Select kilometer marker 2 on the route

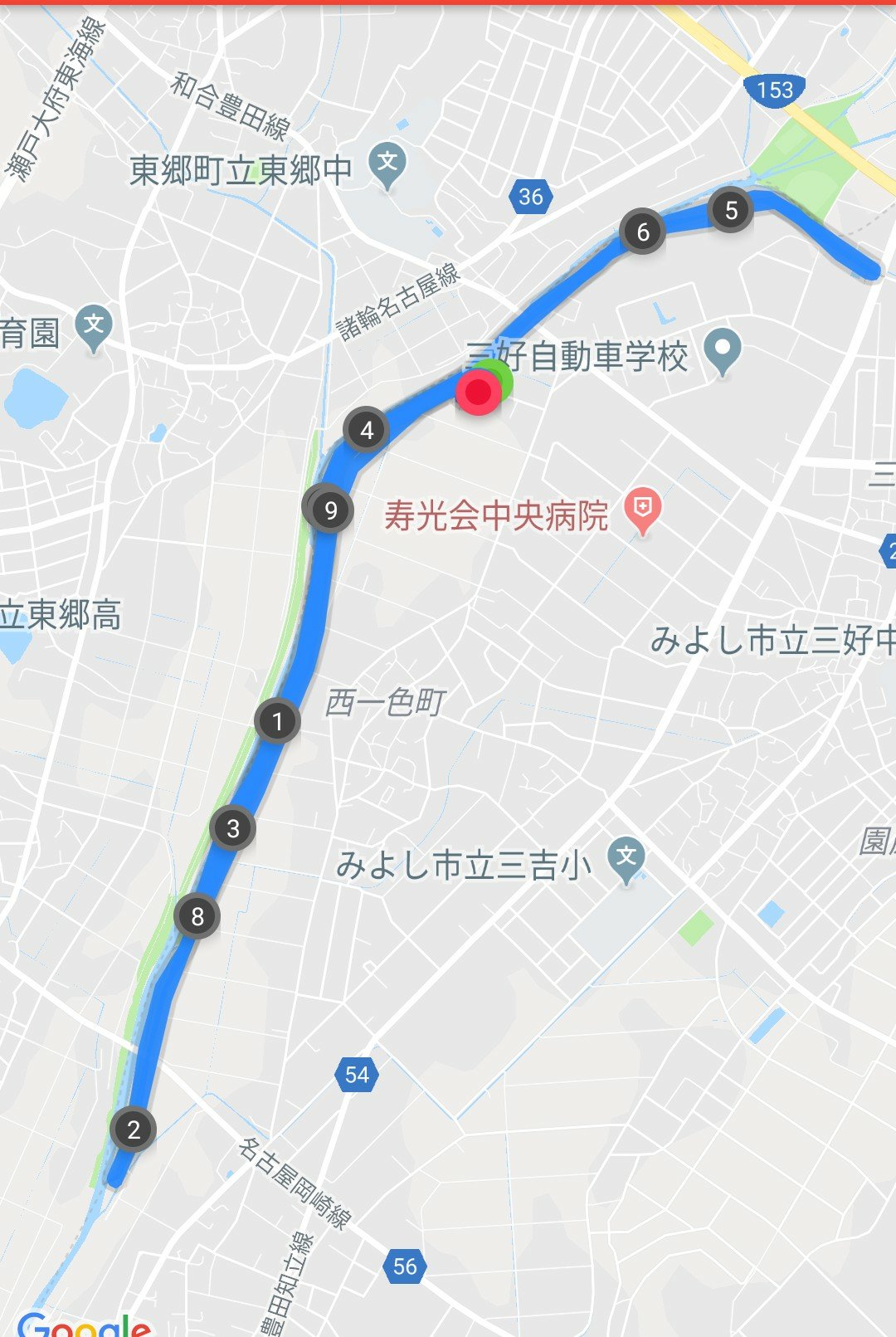tap(133, 1129)
